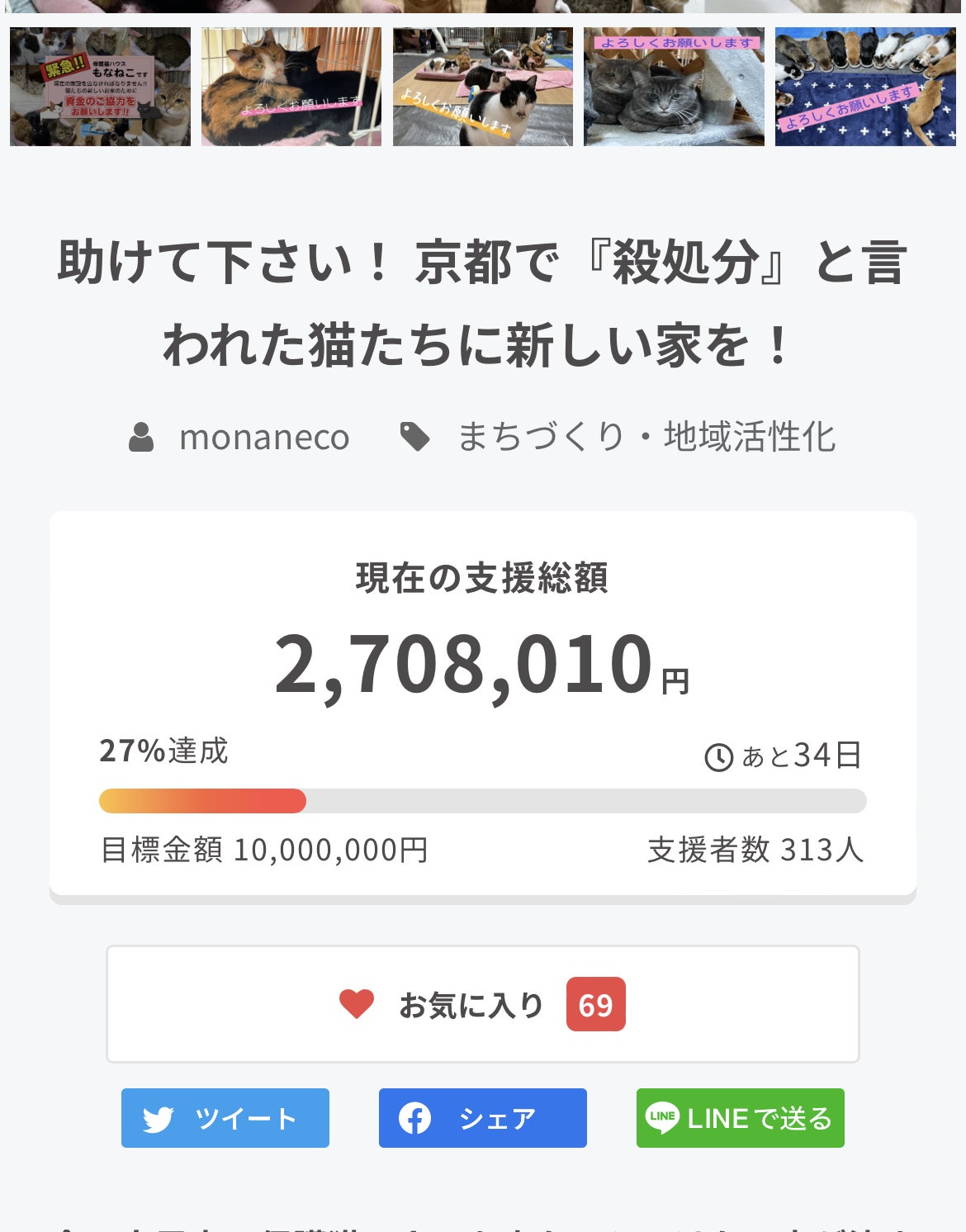
Task: Show the thumbnail of cats eating on the blue mat
Action: tap(865, 87)
